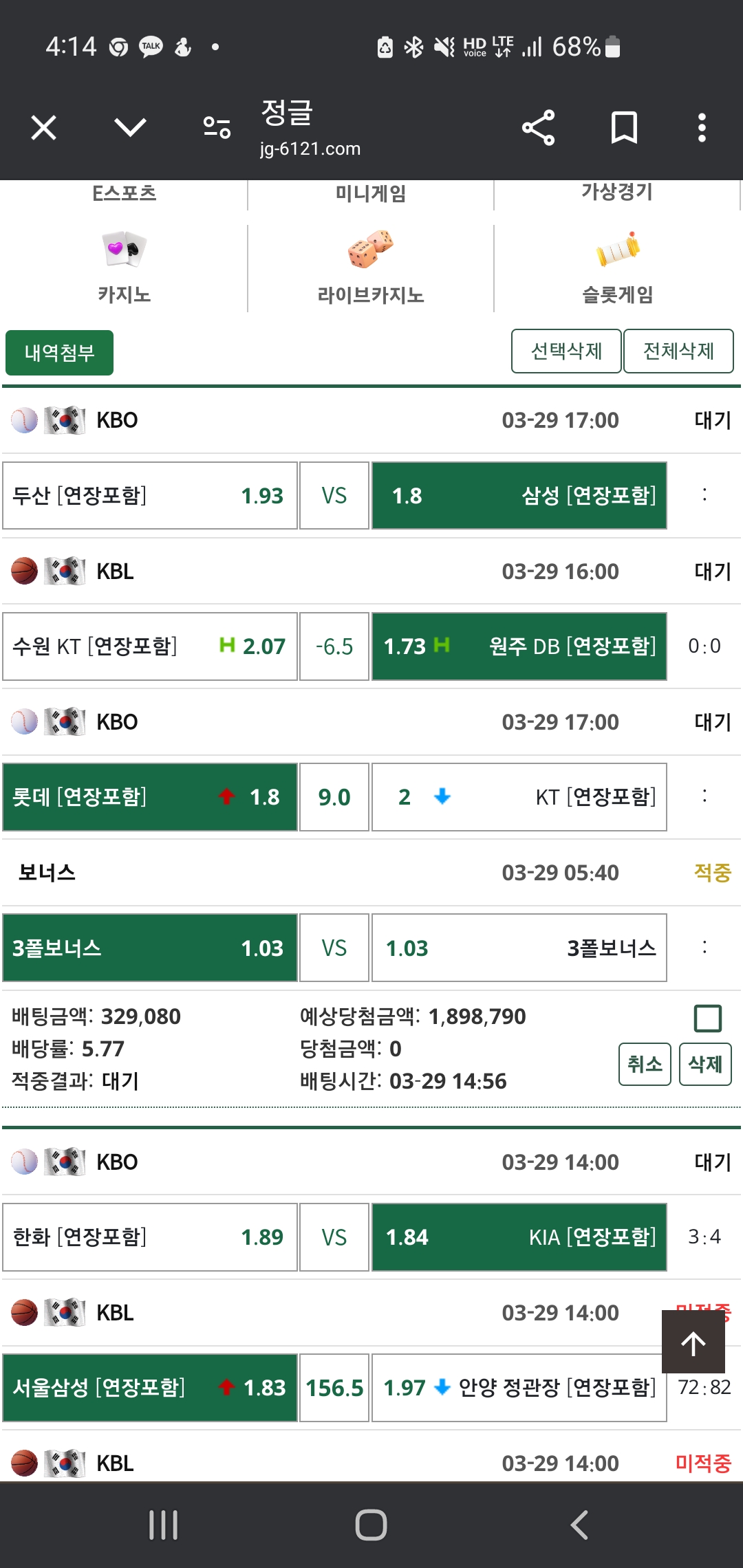Screen dimensions: 743x1568
Task: Open the 라이브카지노 category
Action: pos(370,268)
